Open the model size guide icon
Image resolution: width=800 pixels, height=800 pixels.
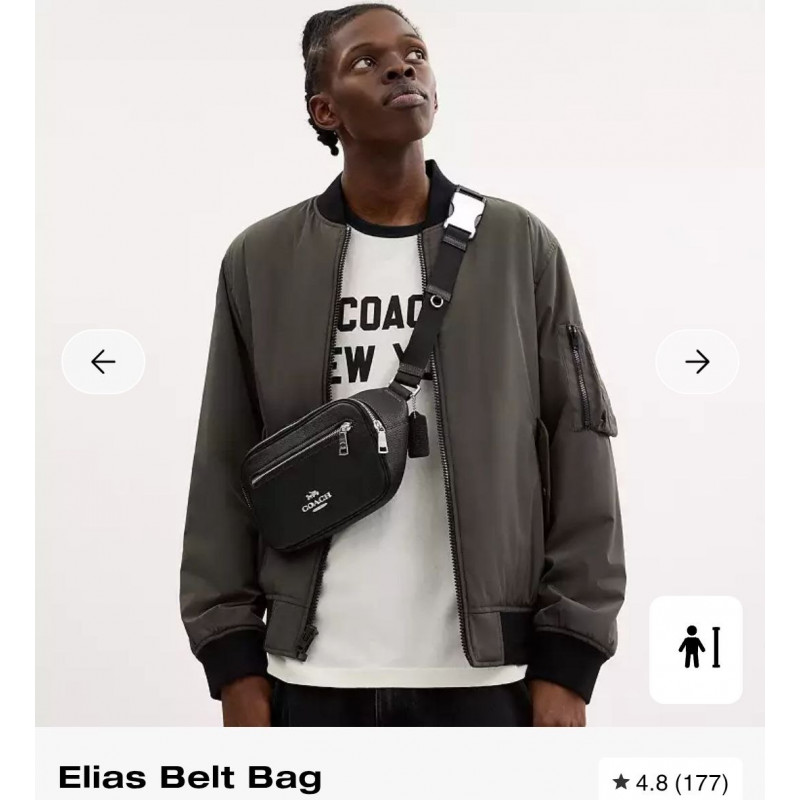tap(696, 650)
